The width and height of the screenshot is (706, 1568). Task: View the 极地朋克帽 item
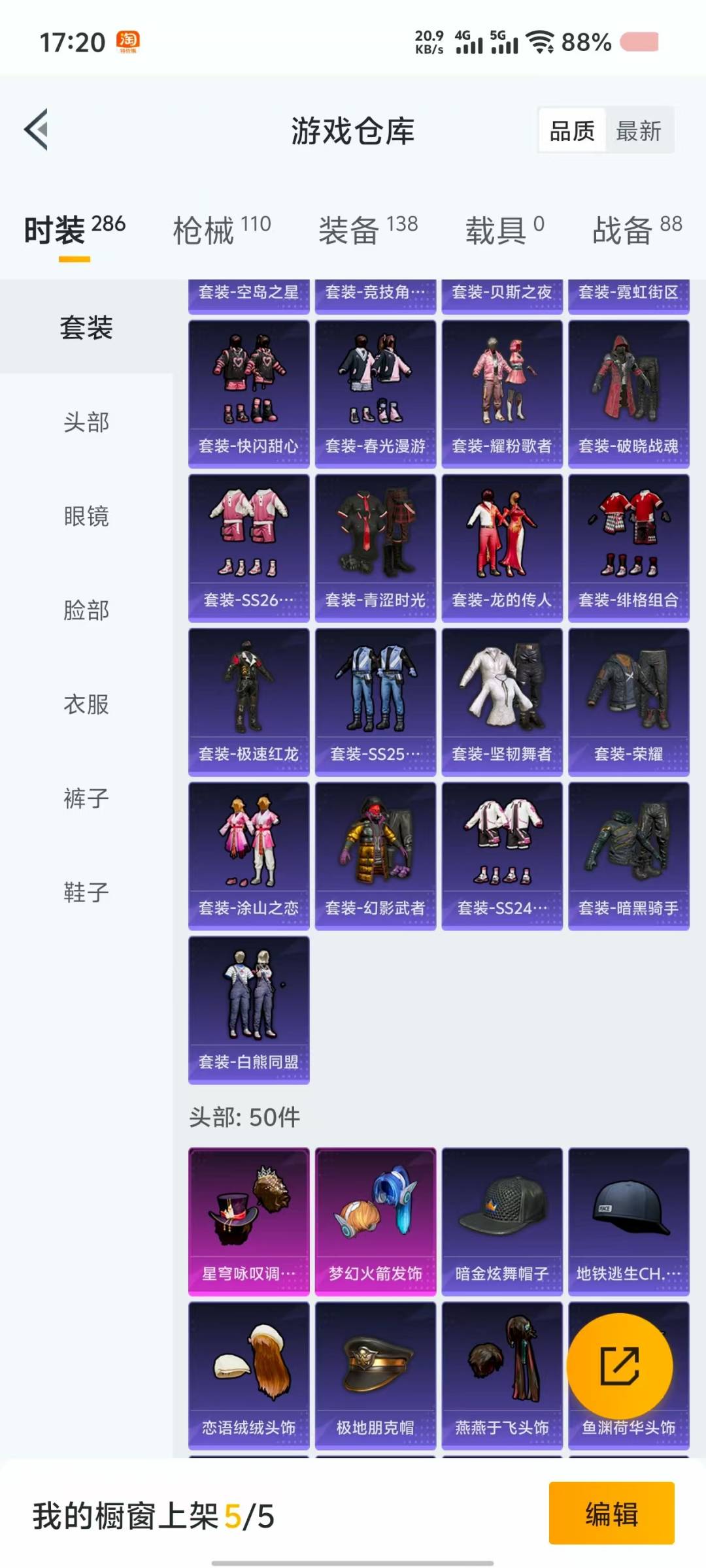click(375, 1376)
